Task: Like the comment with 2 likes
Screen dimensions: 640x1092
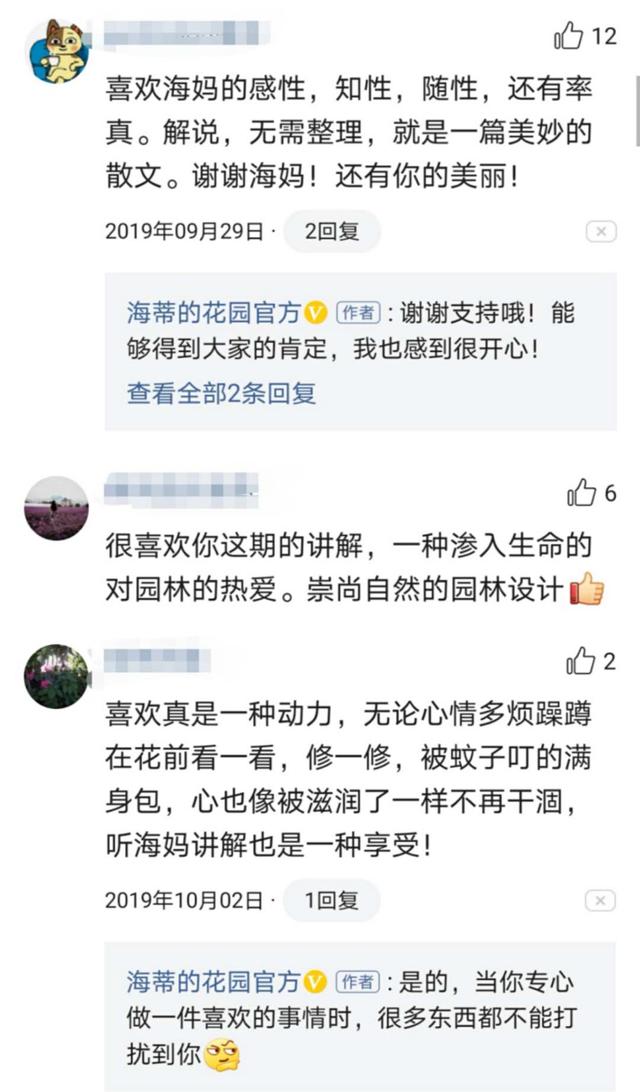Action: point(581,661)
